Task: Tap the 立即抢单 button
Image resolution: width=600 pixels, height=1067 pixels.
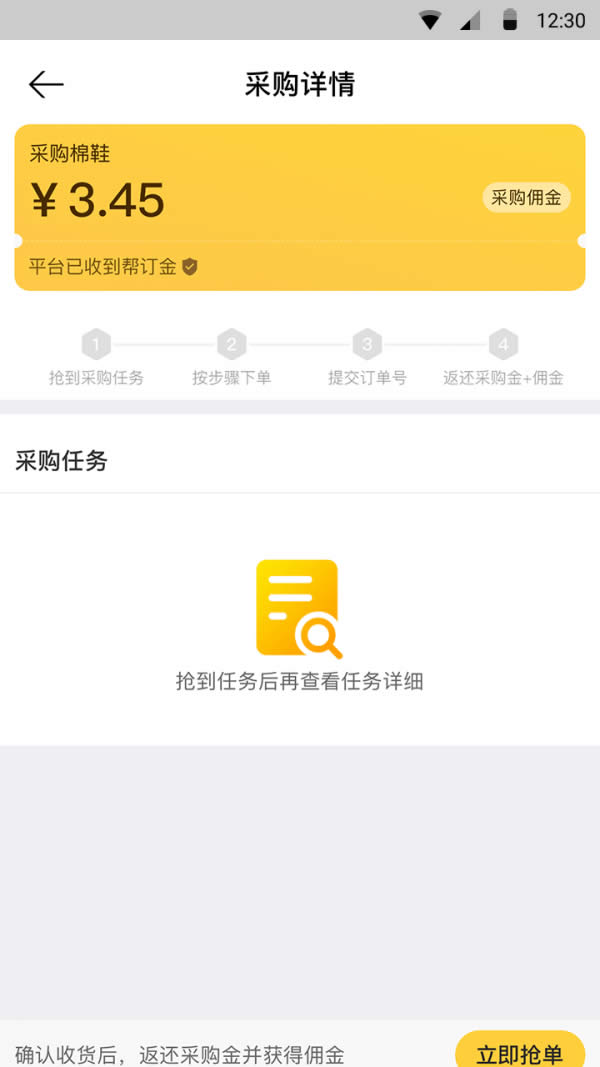Action: coord(520,1049)
